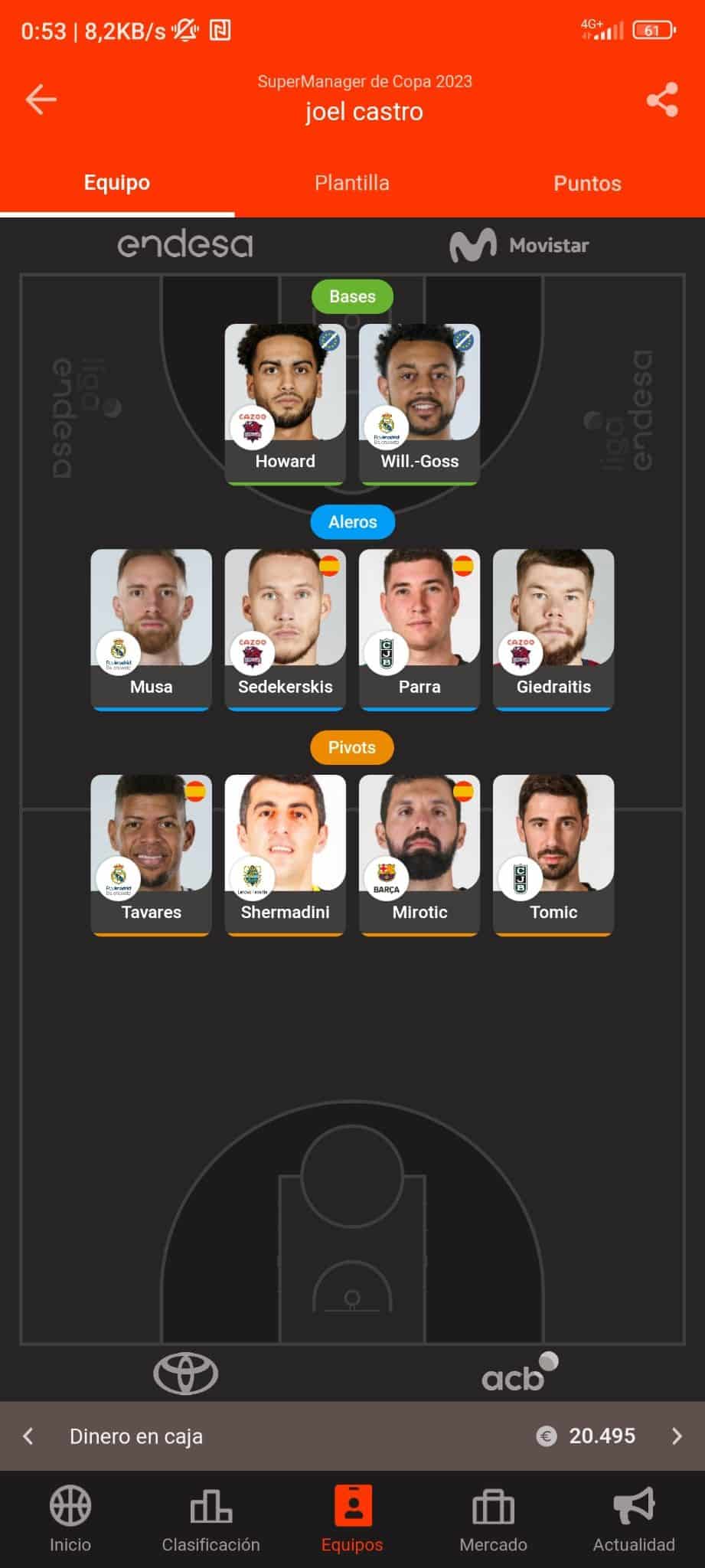Image resolution: width=705 pixels, height=1568 pixels.
Task: Share this team
Action: pyautogui.click(x=662, y=100)
